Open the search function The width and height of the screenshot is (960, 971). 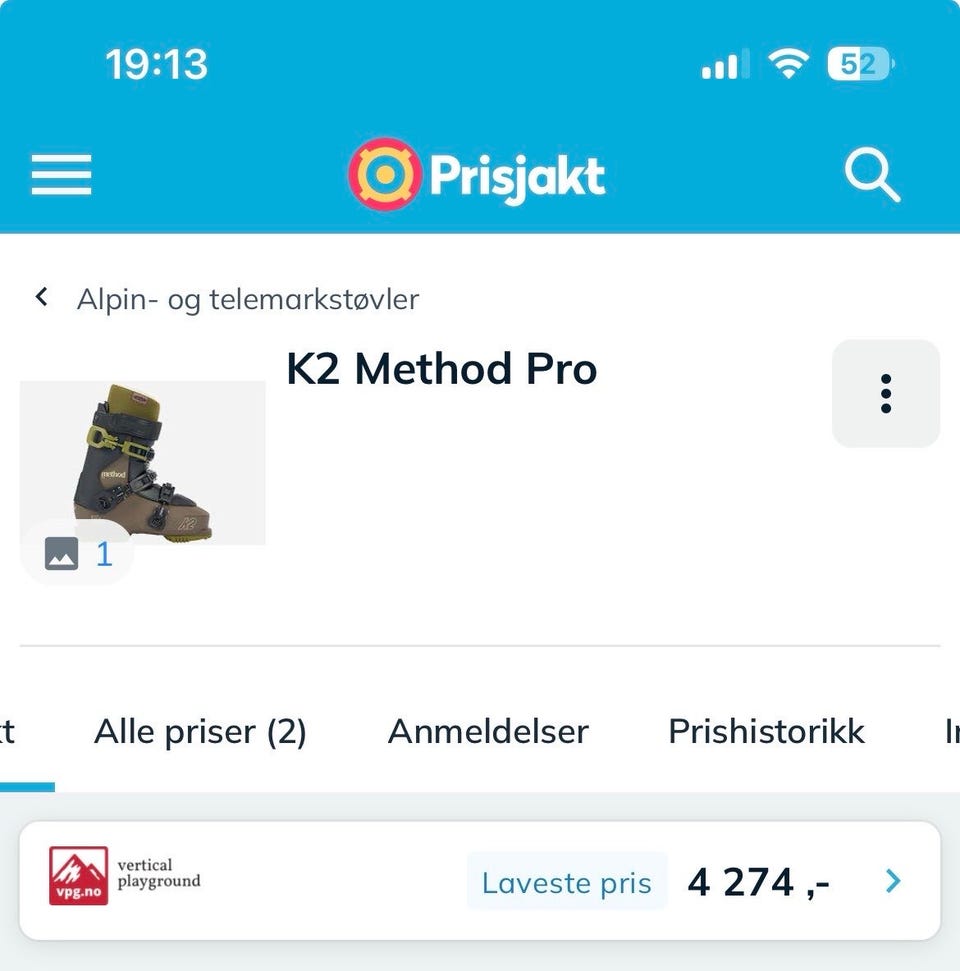click(873, 174)
